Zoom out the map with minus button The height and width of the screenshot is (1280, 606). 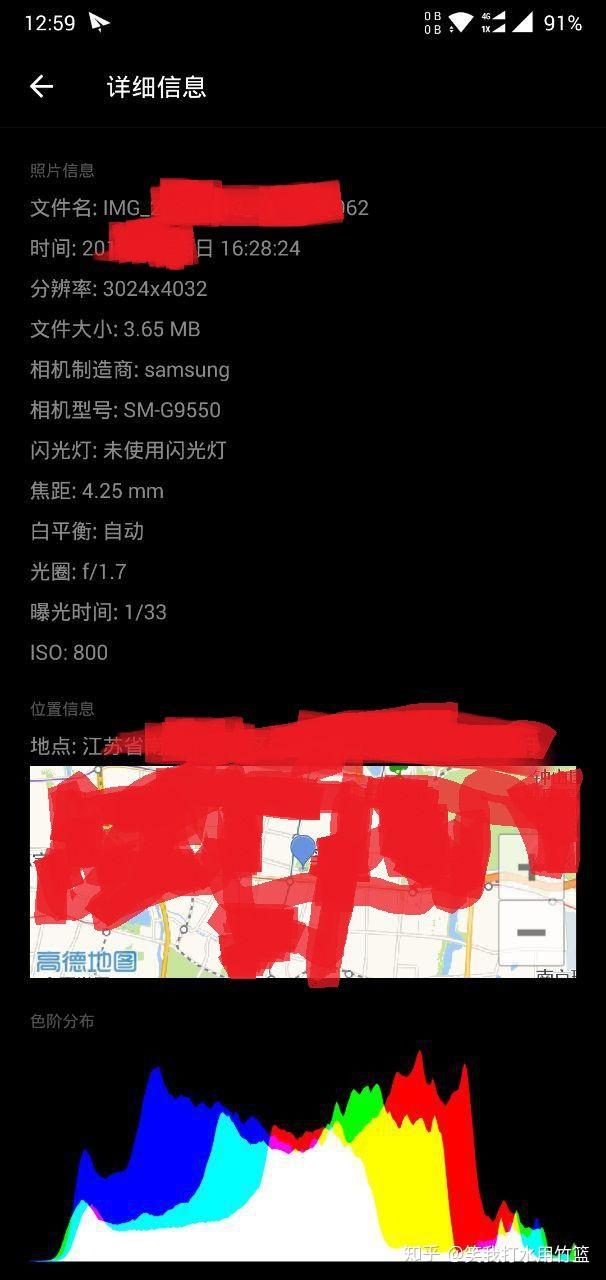pyautogui.click(x=531, y=932)
